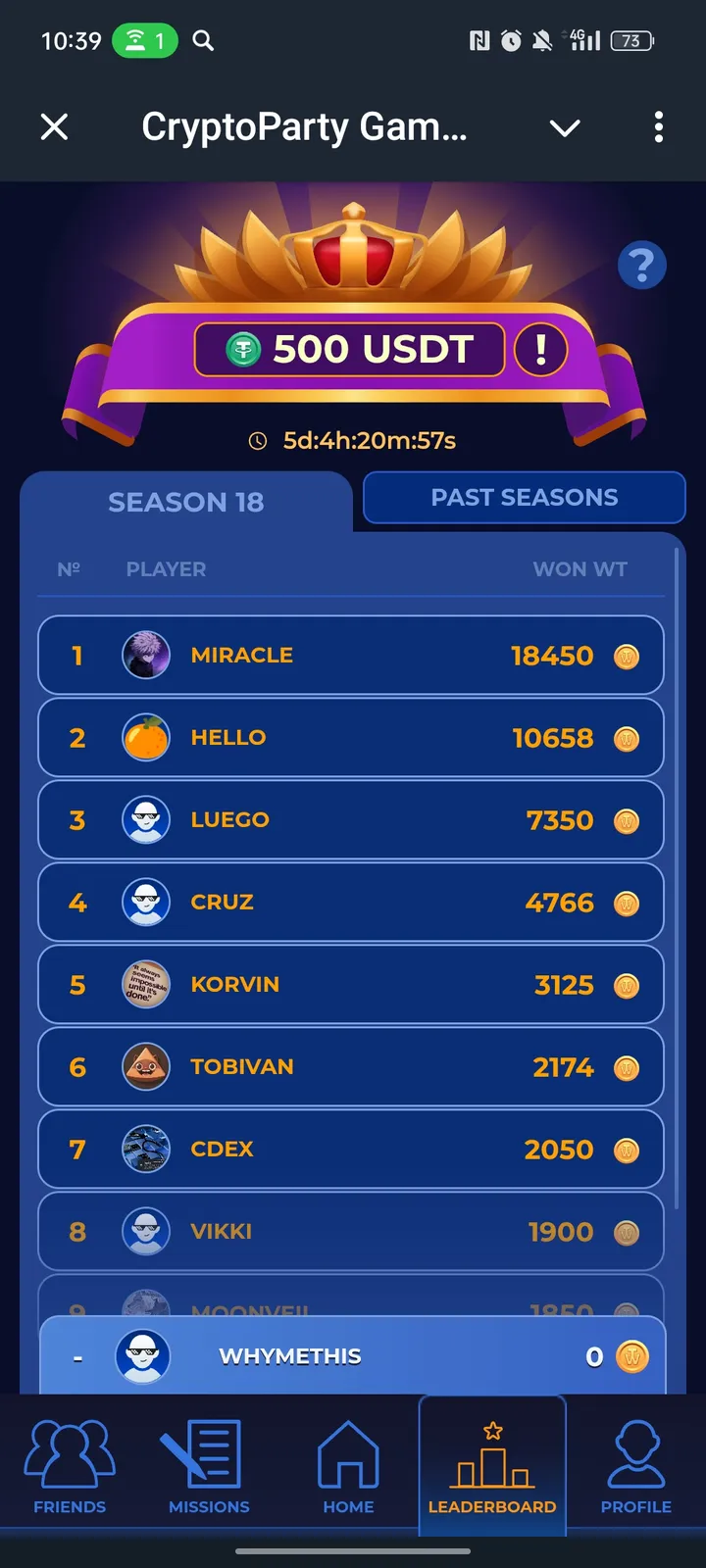Select Cruz in the ranking list

350,903
